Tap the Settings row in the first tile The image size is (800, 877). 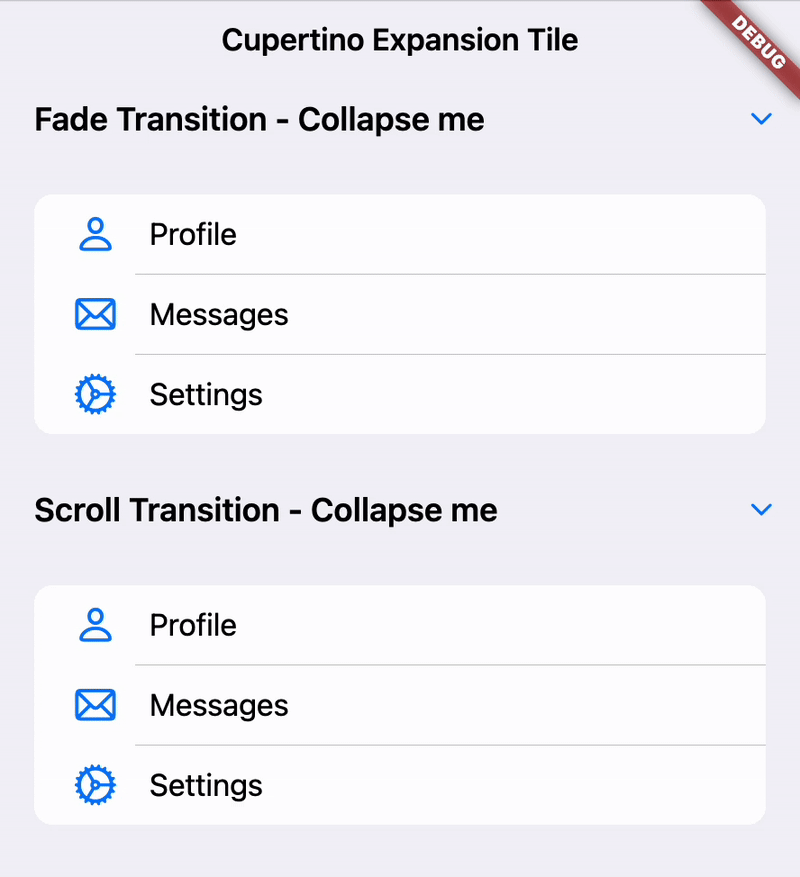coord(205,394)
